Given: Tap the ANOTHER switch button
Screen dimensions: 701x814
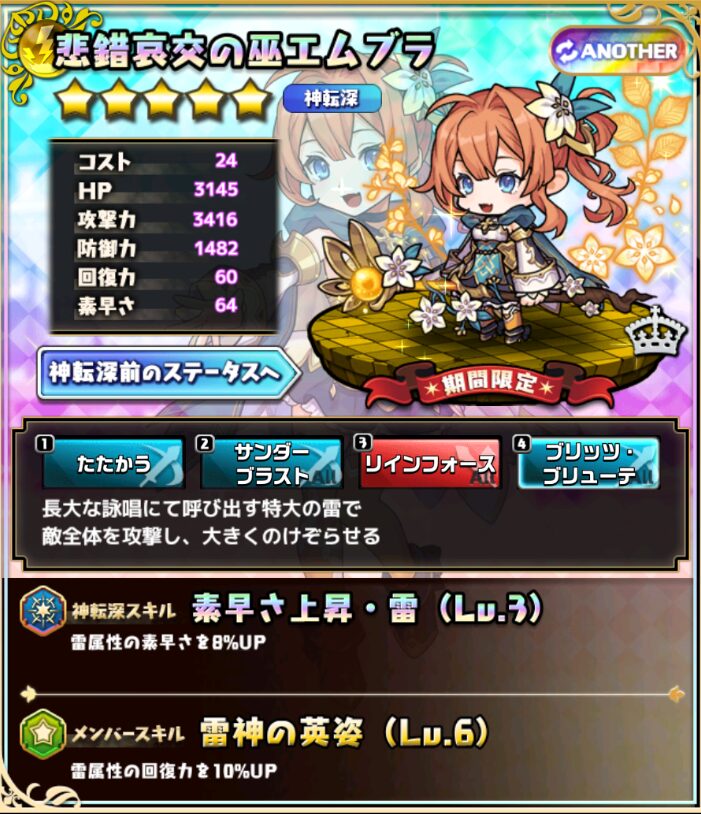Looking at the screenshot, I should [x=618, y=50].
